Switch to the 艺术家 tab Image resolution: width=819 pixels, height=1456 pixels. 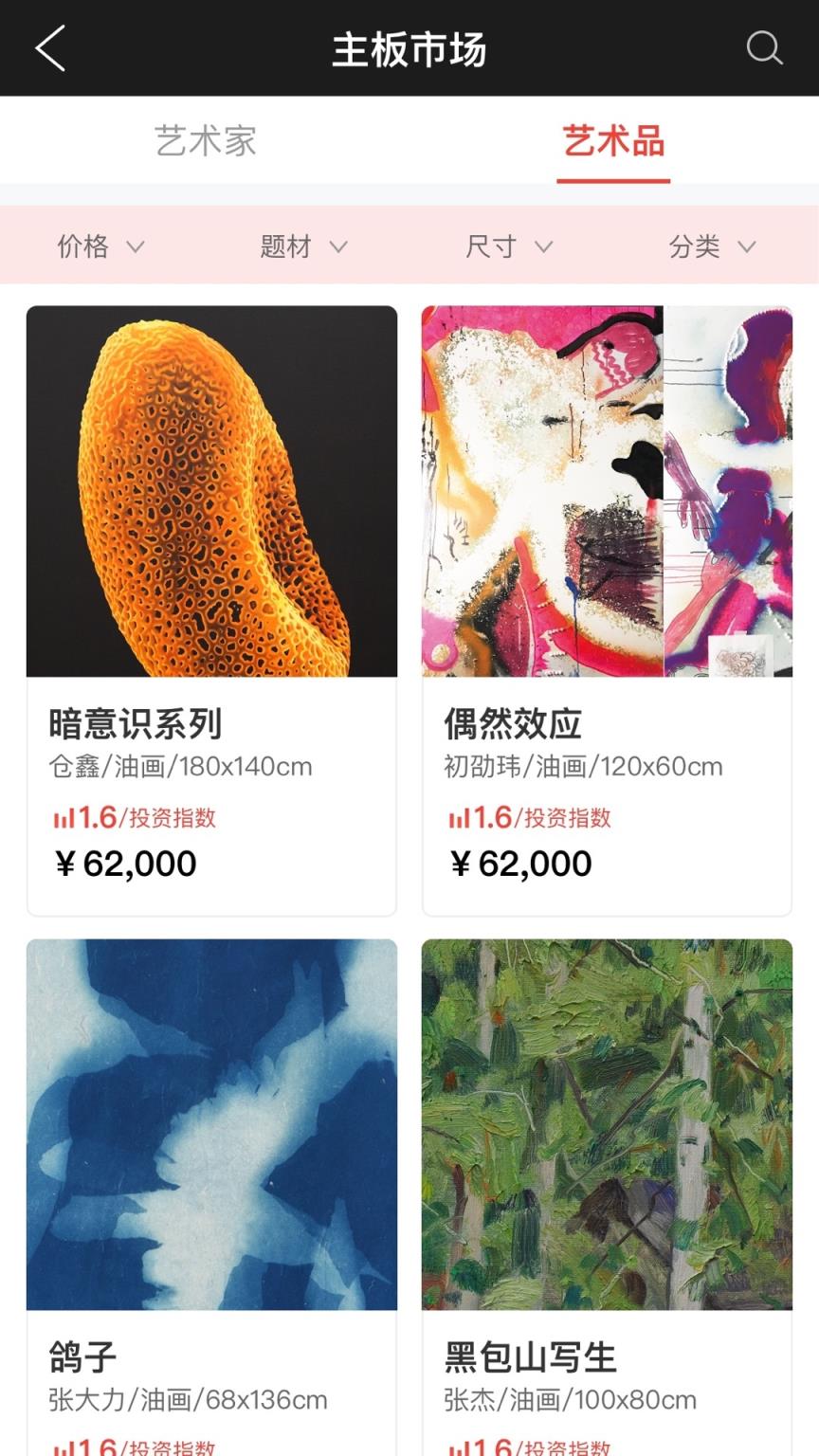(x=205, y=140)
